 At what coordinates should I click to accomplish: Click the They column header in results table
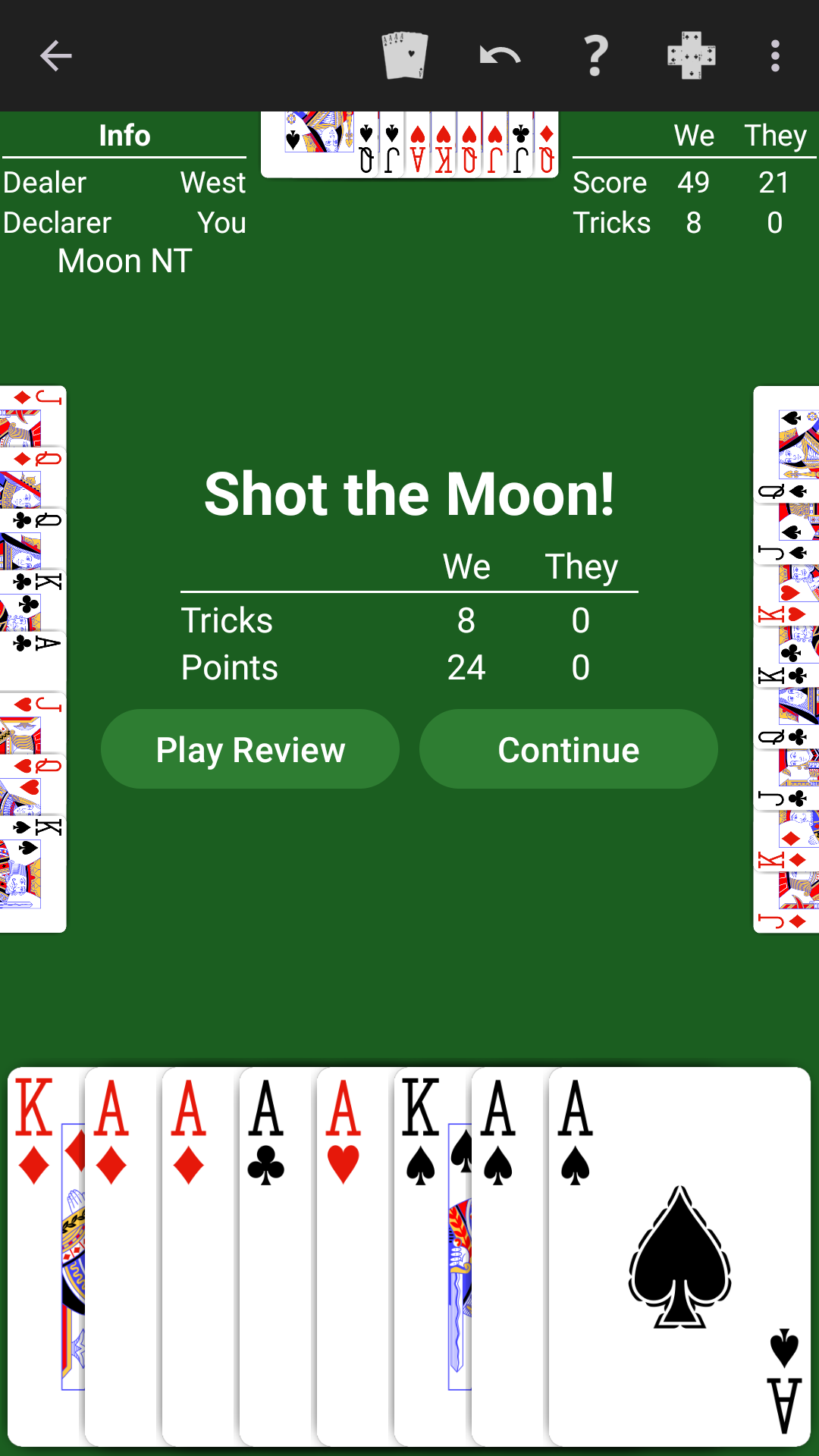coord(580,566)
